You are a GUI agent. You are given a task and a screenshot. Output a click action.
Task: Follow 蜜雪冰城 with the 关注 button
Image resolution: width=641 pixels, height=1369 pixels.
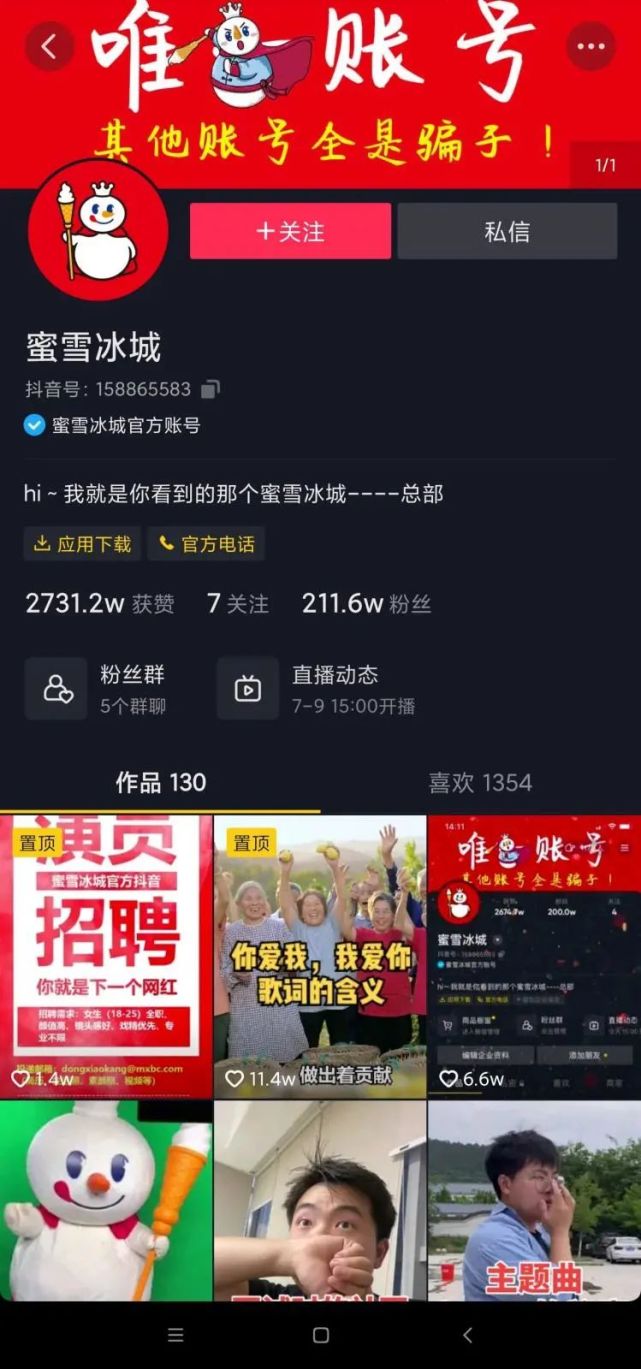(x=290, y=231)
